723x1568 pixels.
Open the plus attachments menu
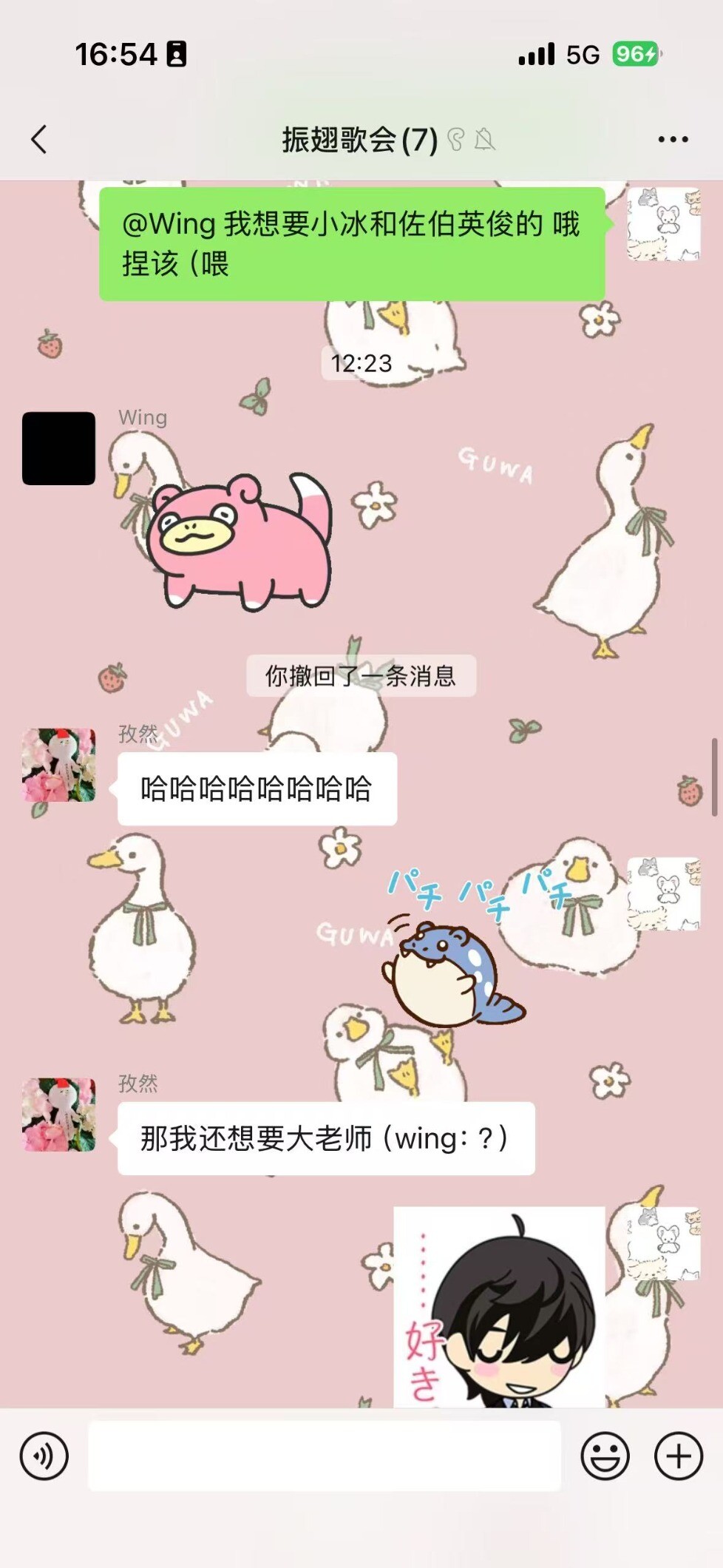(679, 1456)
